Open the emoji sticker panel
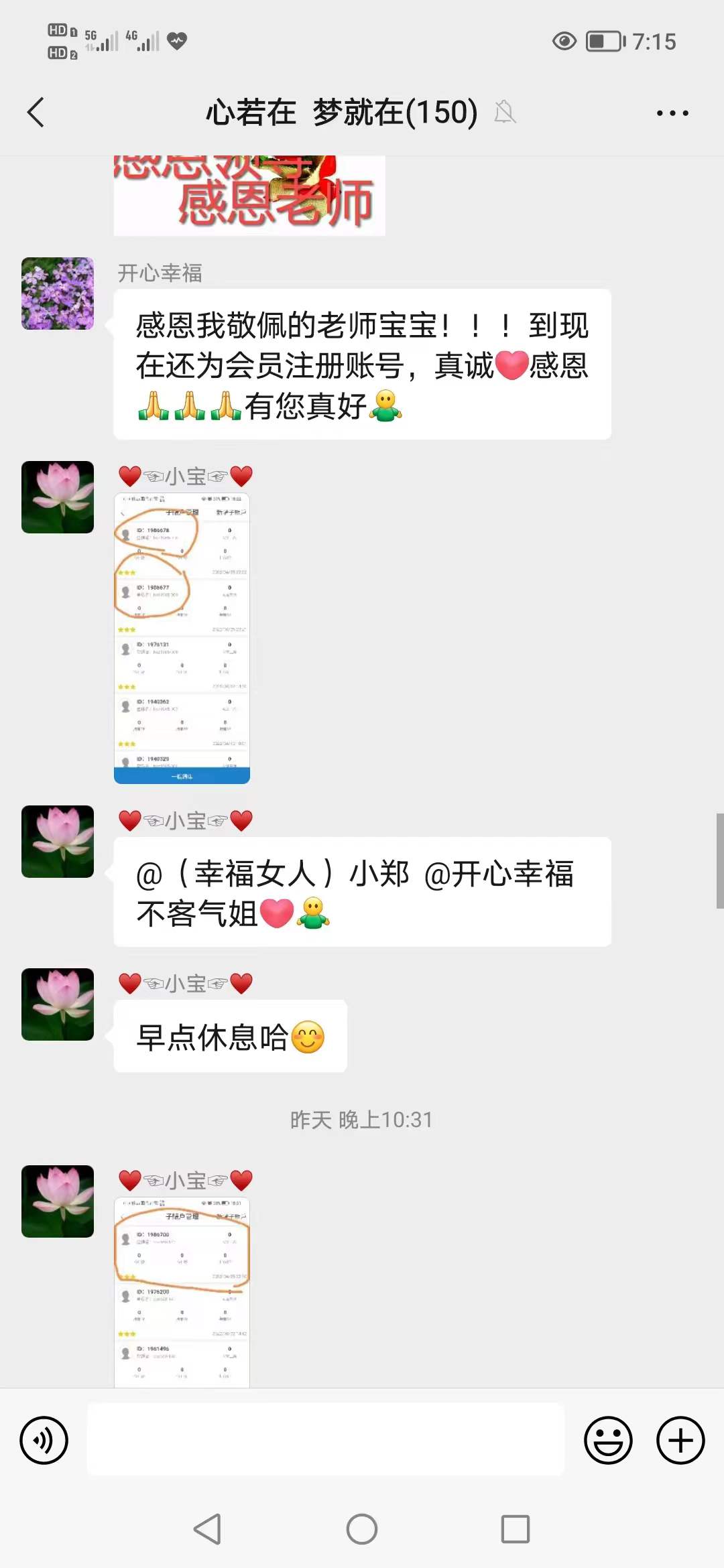 pos(608,1440)
